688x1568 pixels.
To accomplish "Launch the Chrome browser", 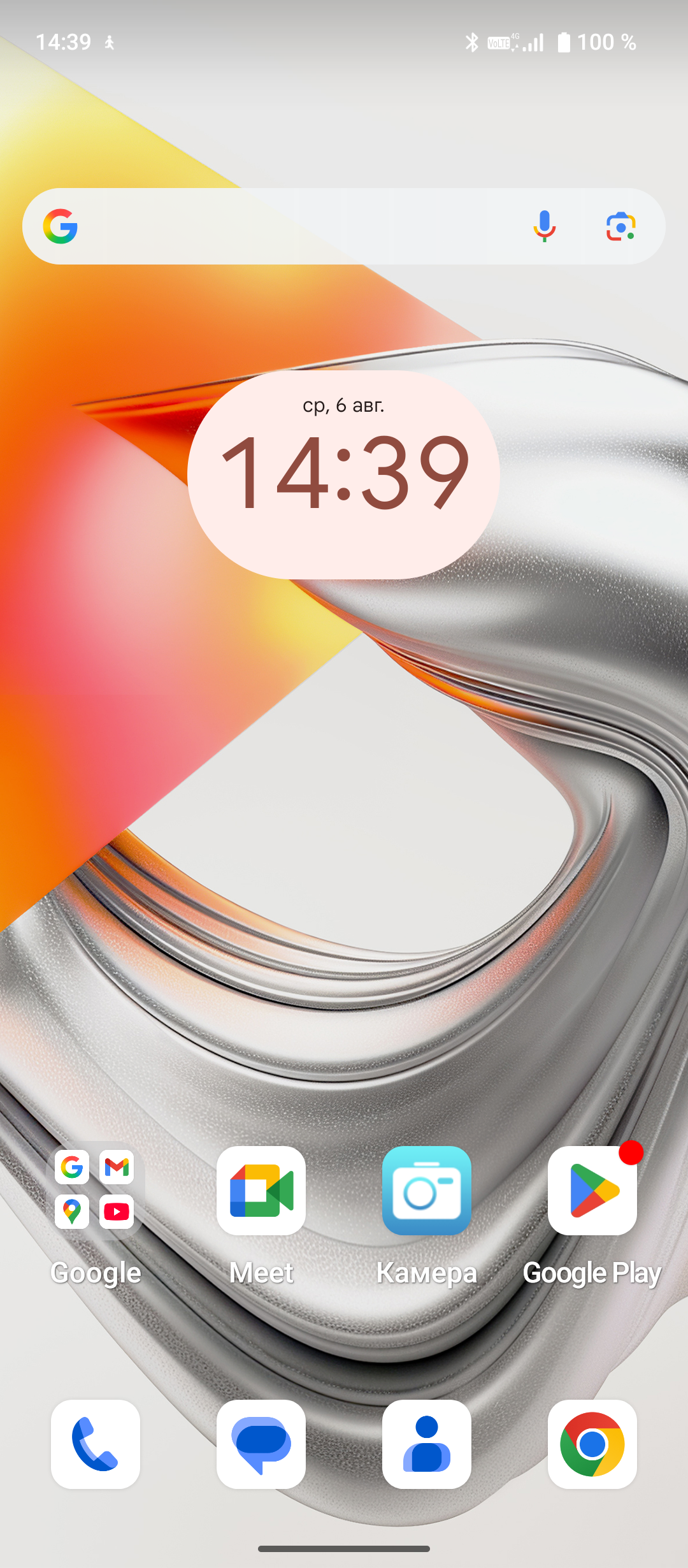I will pyautogui.click(x=592, y=1444).
